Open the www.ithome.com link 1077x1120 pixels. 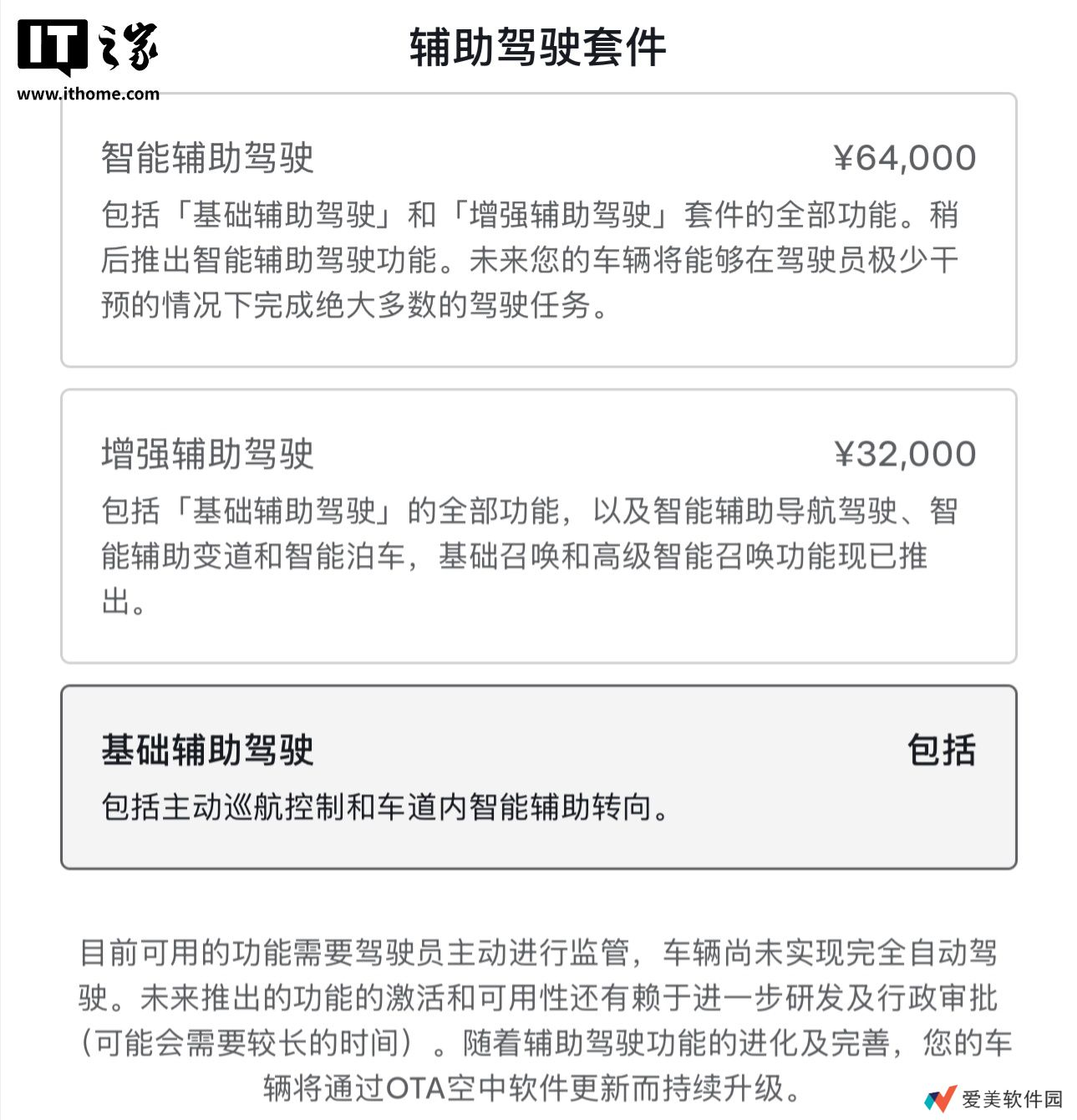pyautogui.click(x=88, y=94)
